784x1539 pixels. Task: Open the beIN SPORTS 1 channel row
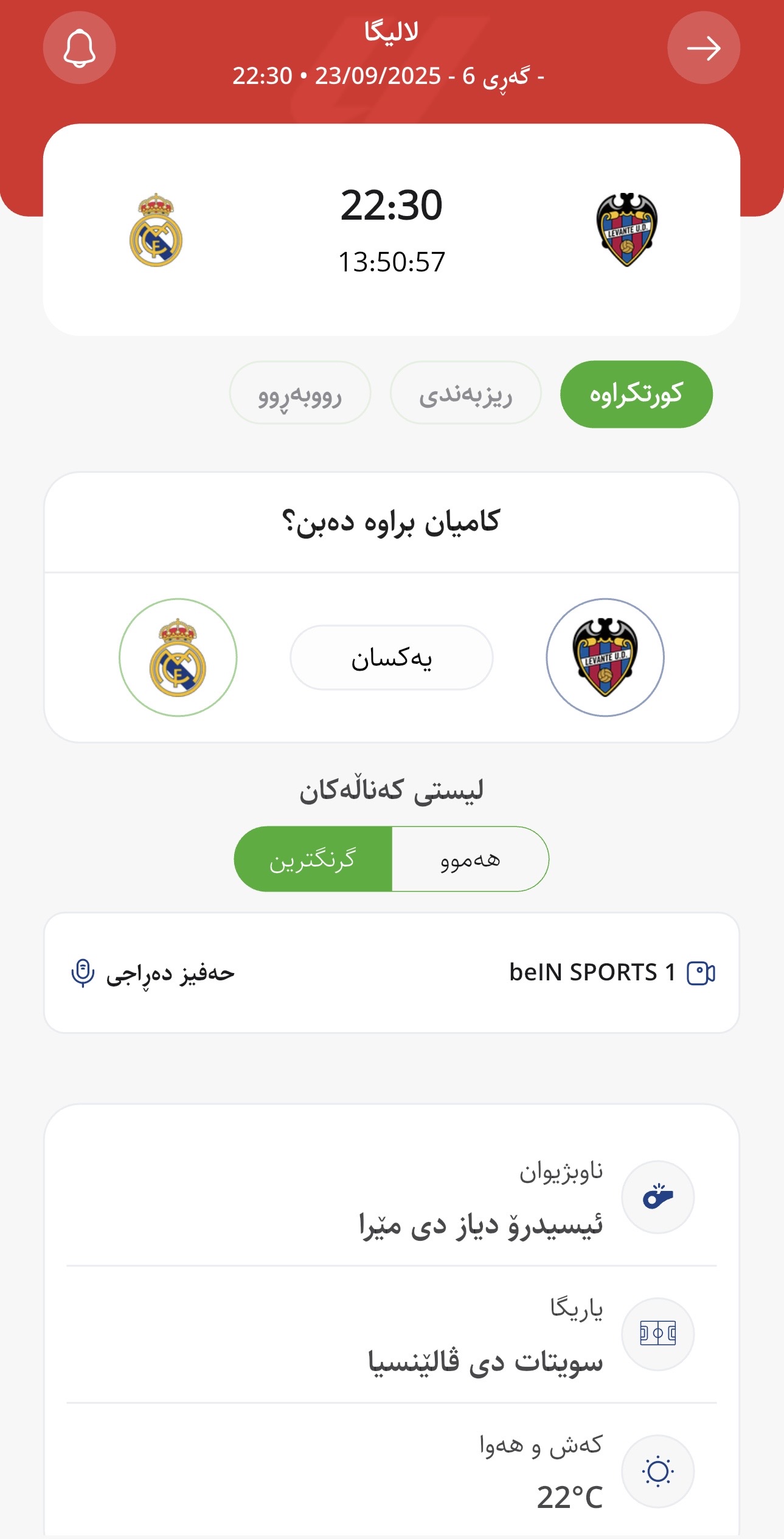[392, 972]
